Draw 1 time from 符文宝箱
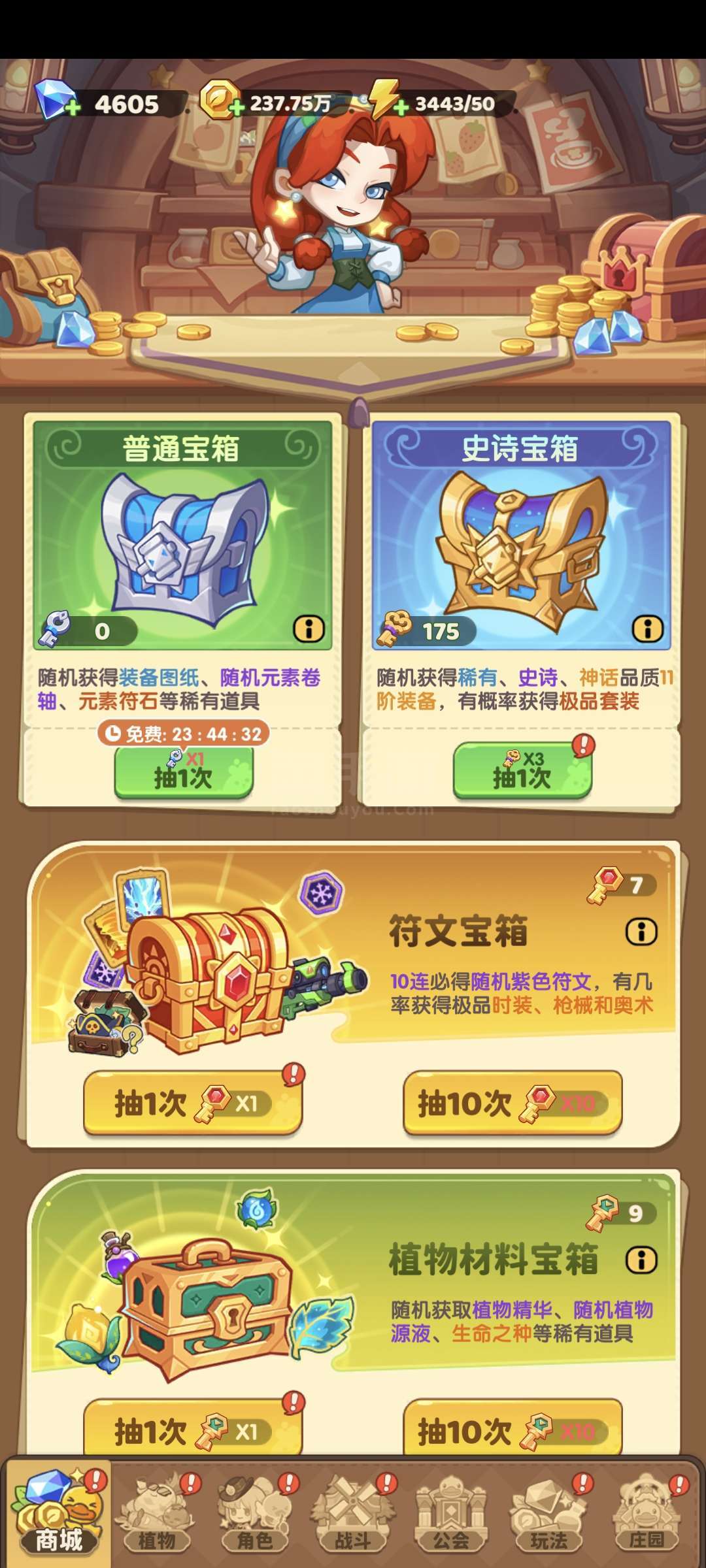The height and width of the screenshot is (1568, 706). point(192,1103)
